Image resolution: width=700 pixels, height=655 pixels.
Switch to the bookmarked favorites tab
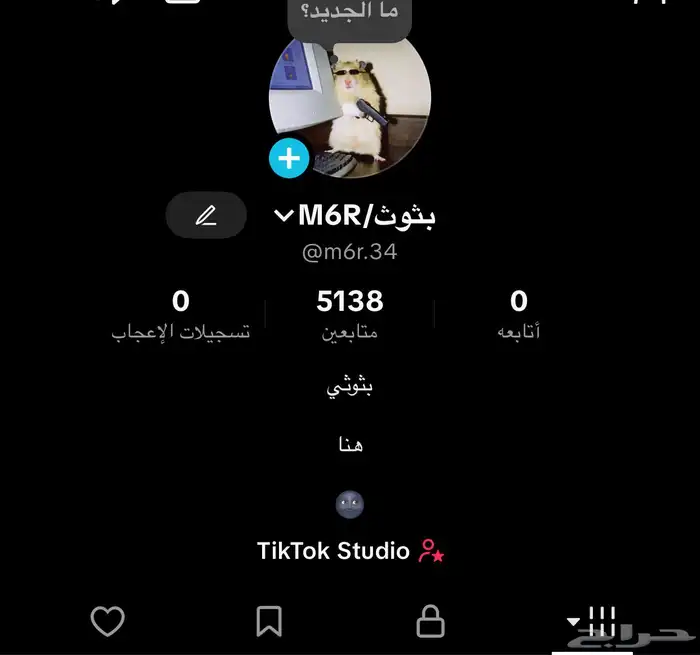pos(269,621)
